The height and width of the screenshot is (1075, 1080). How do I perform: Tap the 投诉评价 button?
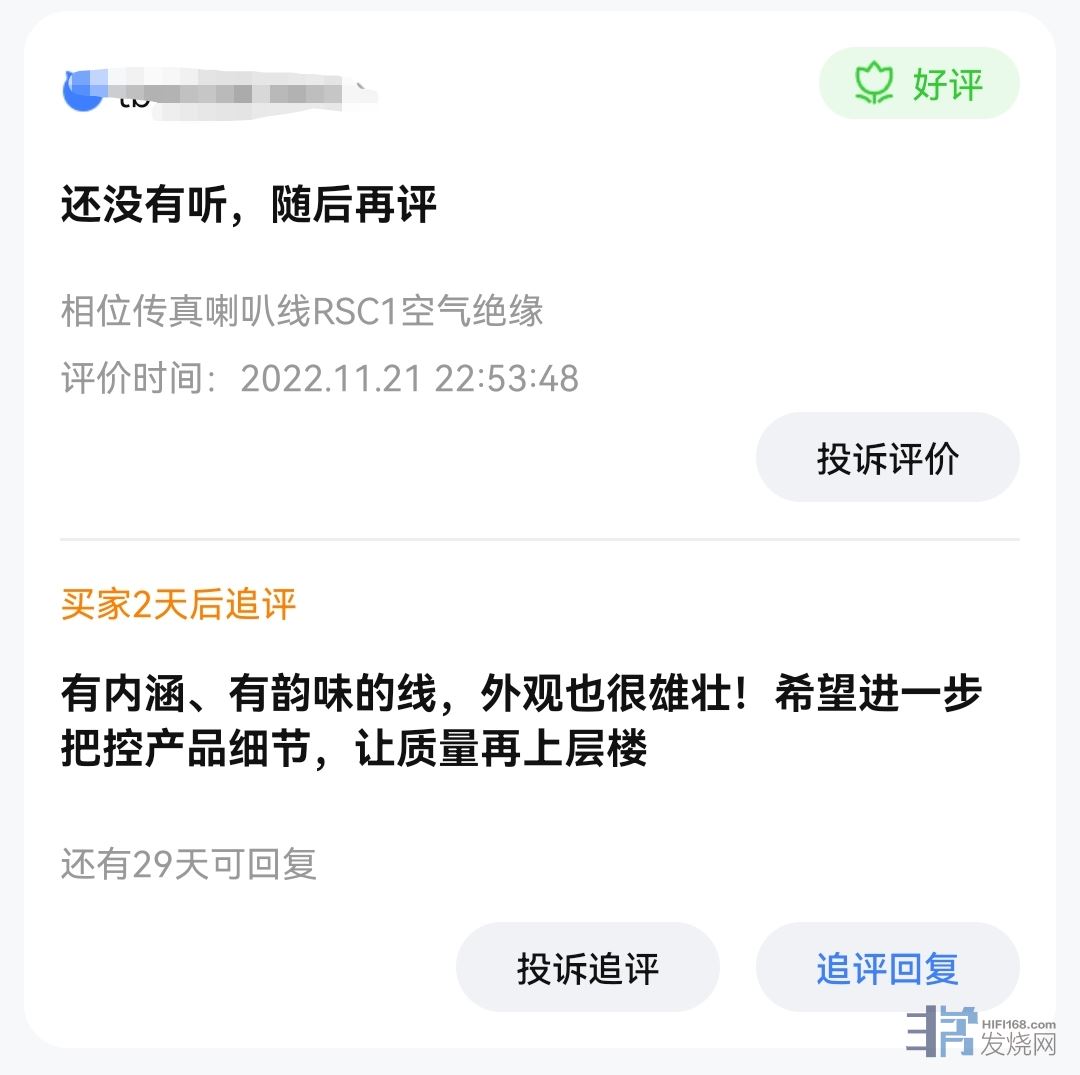tap(887, 458)
